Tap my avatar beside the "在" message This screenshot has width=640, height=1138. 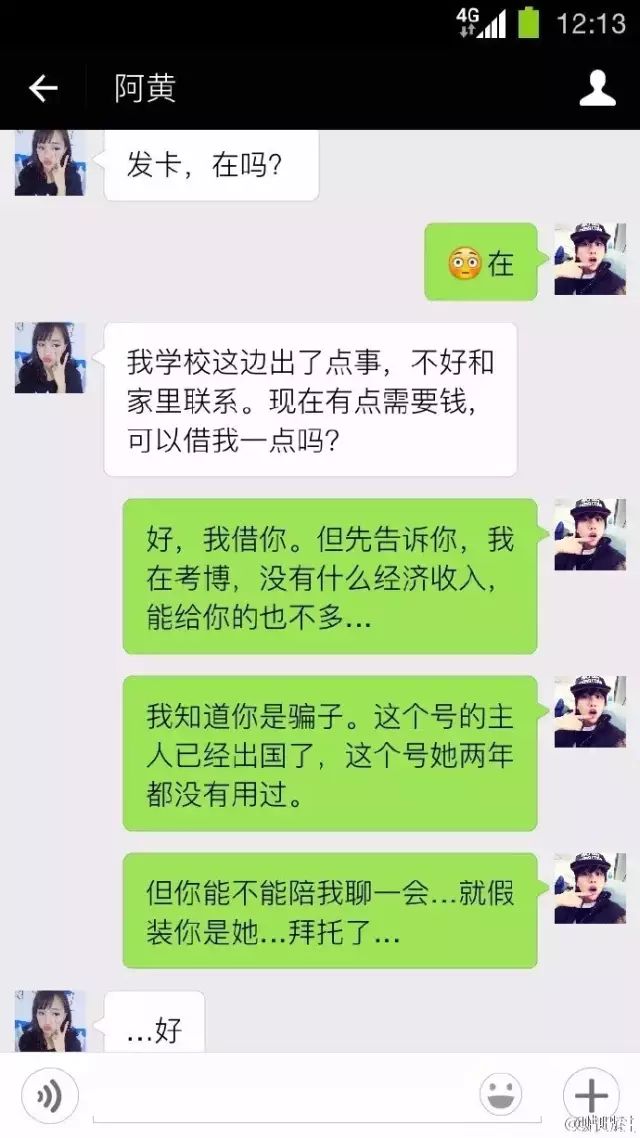[x=590, y=259]
